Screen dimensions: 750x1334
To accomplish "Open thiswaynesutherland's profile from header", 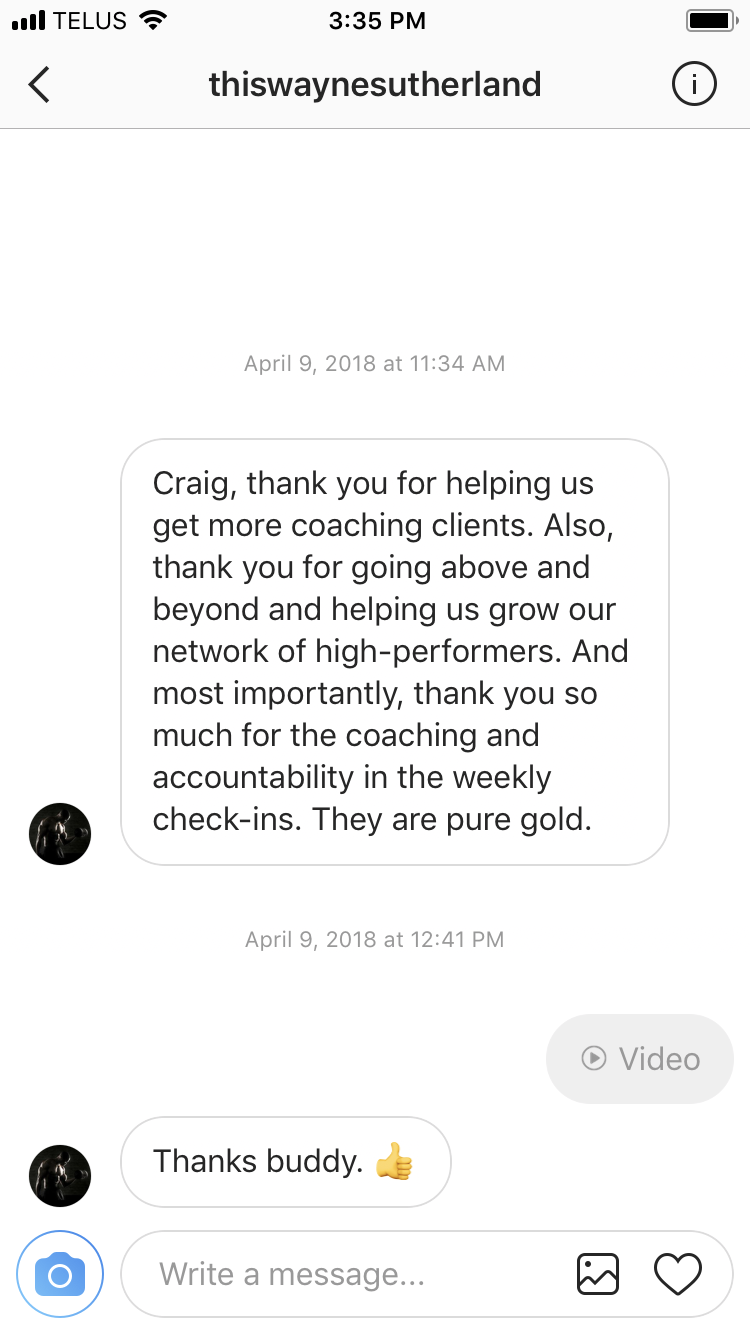I will [x=374, y=85].
